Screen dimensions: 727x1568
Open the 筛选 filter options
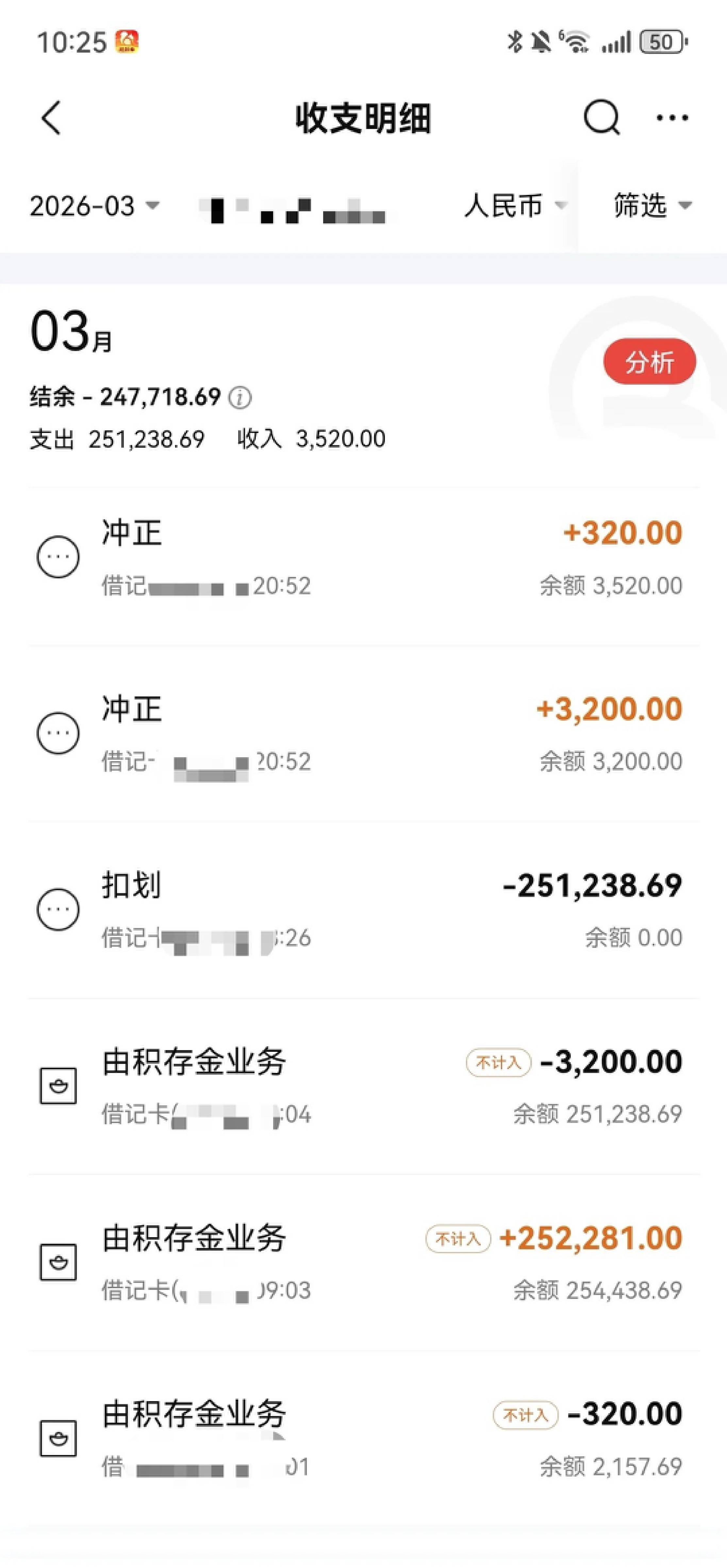(x=652, y=206)
